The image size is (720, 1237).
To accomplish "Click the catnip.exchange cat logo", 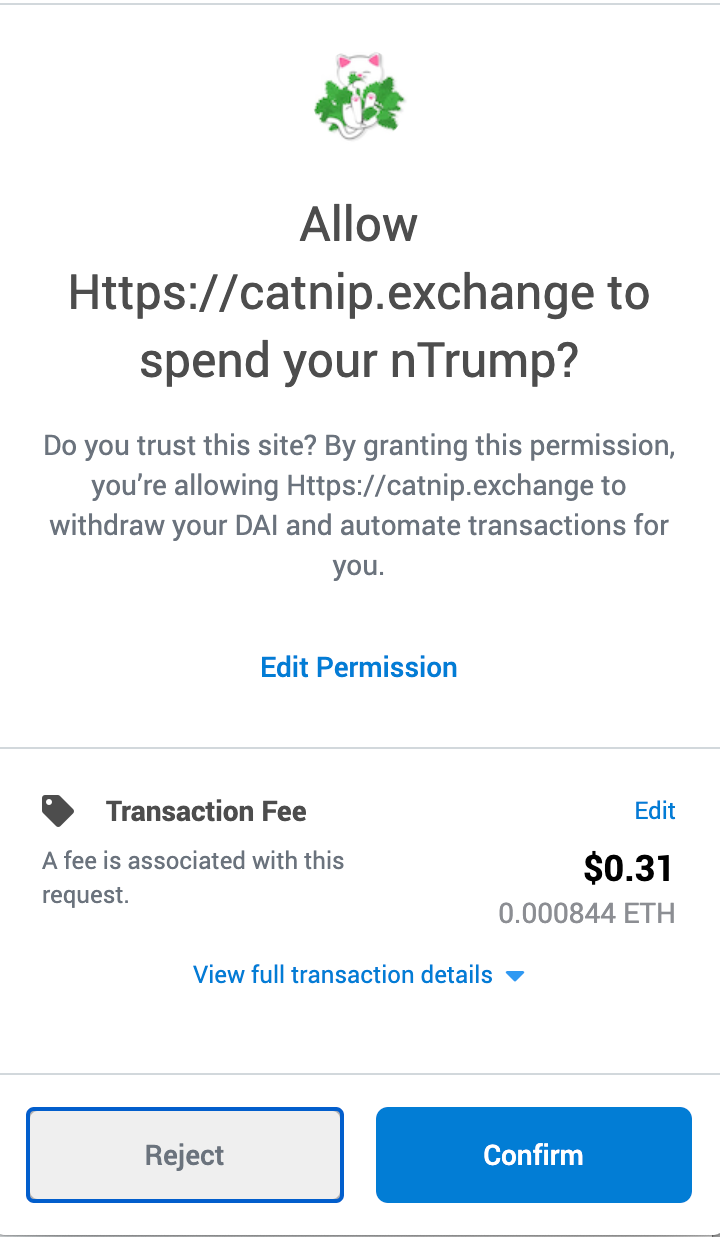I will click(x=360, y=97).
